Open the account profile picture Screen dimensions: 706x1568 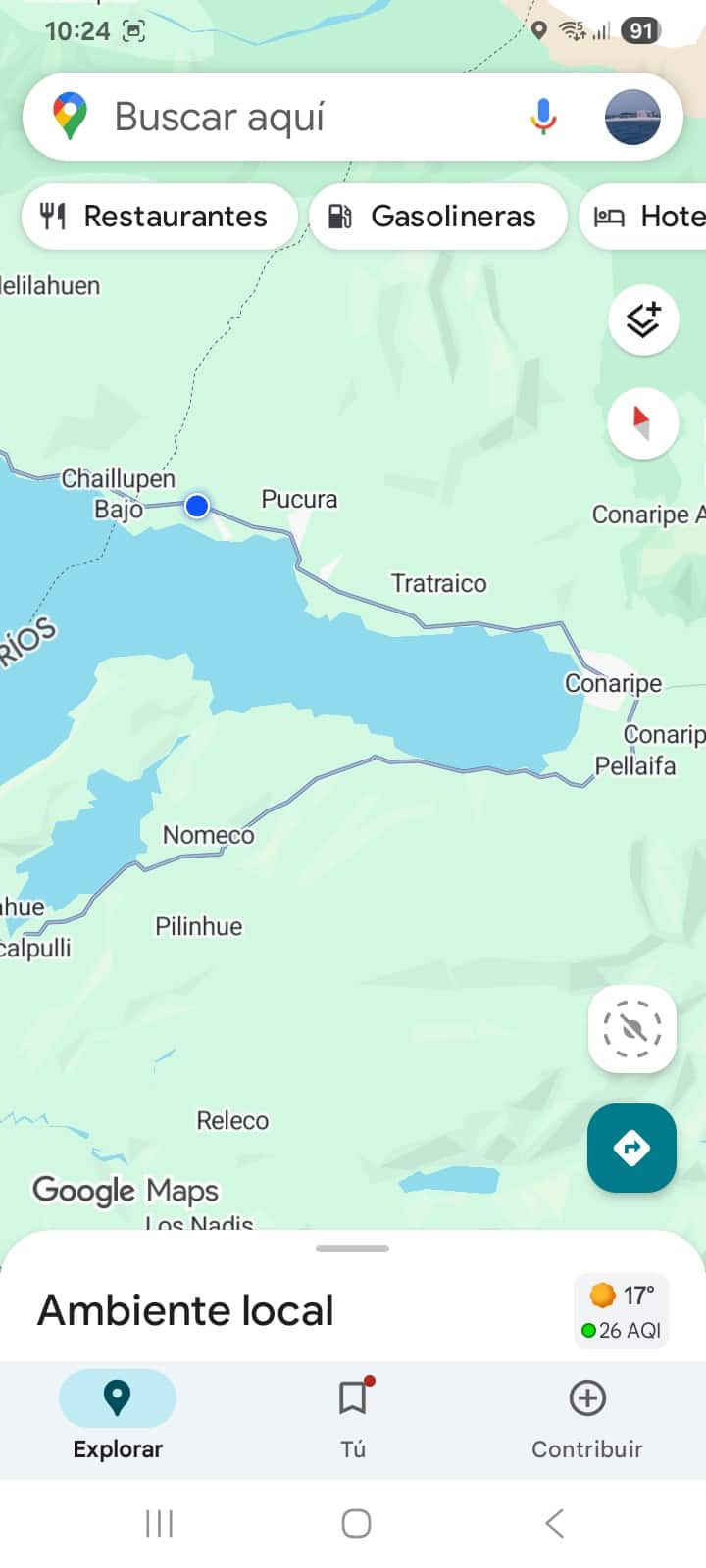632,117
